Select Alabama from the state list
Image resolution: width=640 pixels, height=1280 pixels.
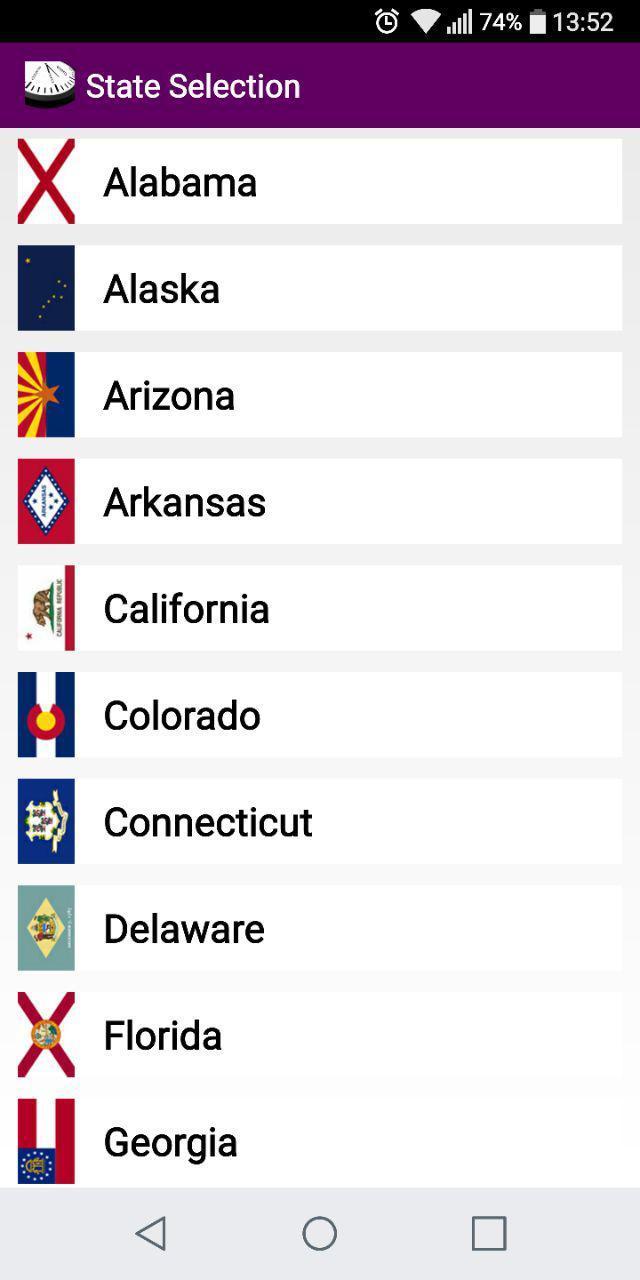(320, 181)
